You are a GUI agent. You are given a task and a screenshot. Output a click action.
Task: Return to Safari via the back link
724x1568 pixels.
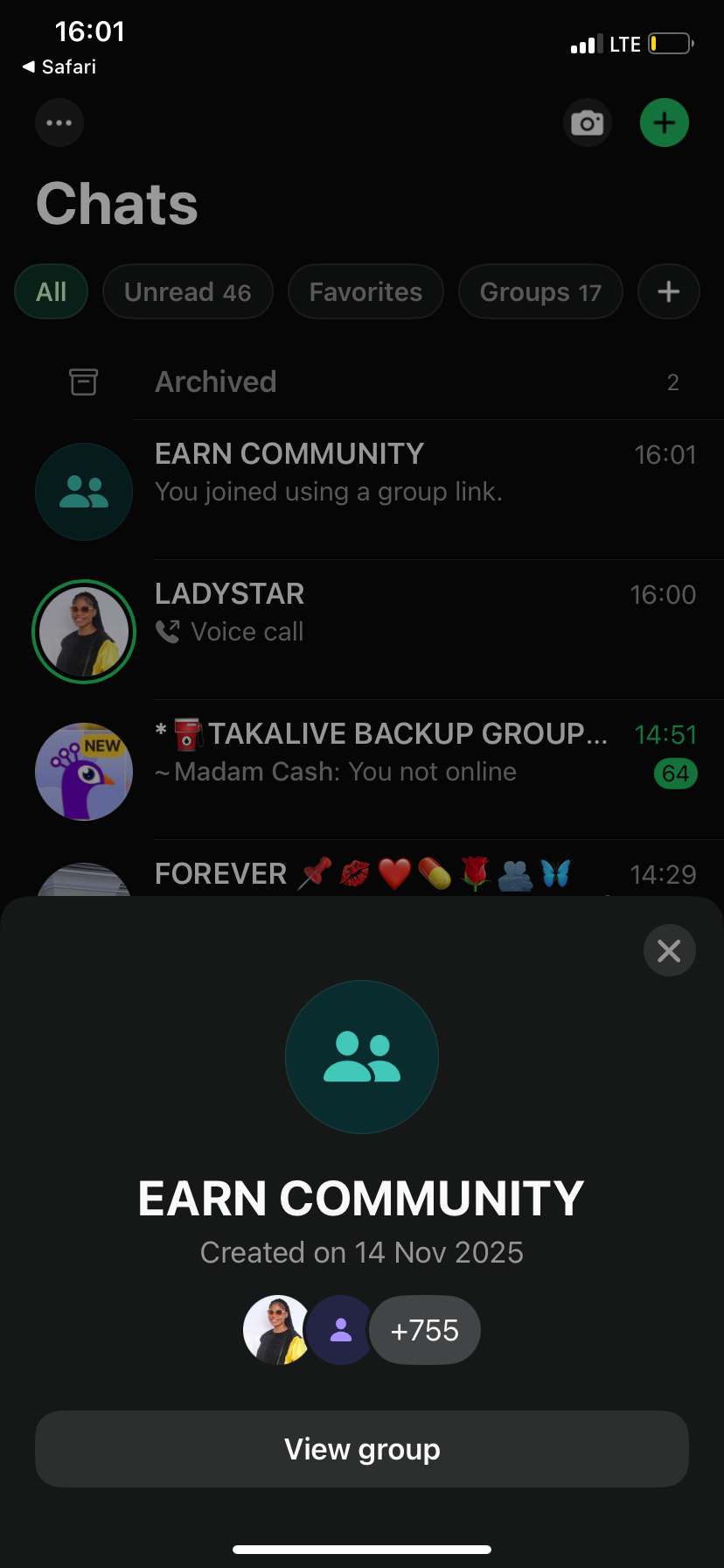coord(59,67)
